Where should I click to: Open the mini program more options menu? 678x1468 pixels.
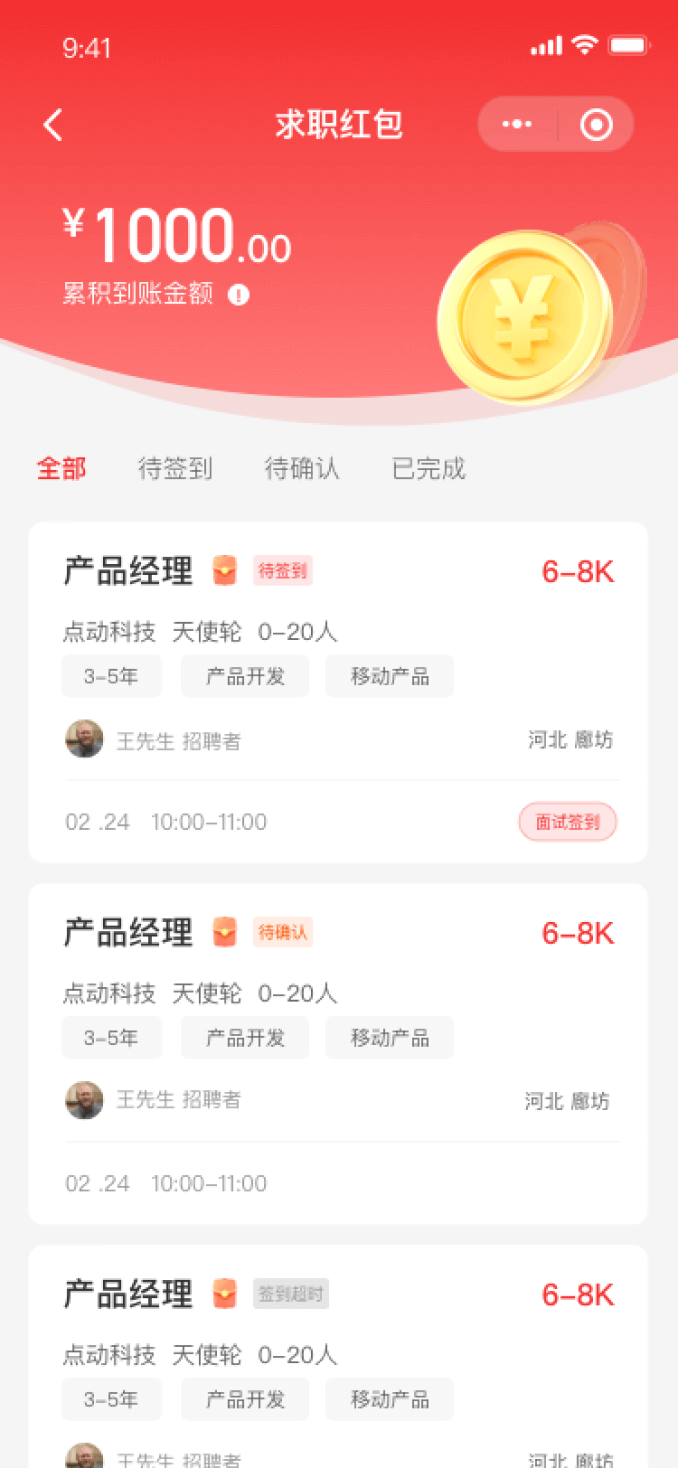pyautogui.click(x=517, y=124)
